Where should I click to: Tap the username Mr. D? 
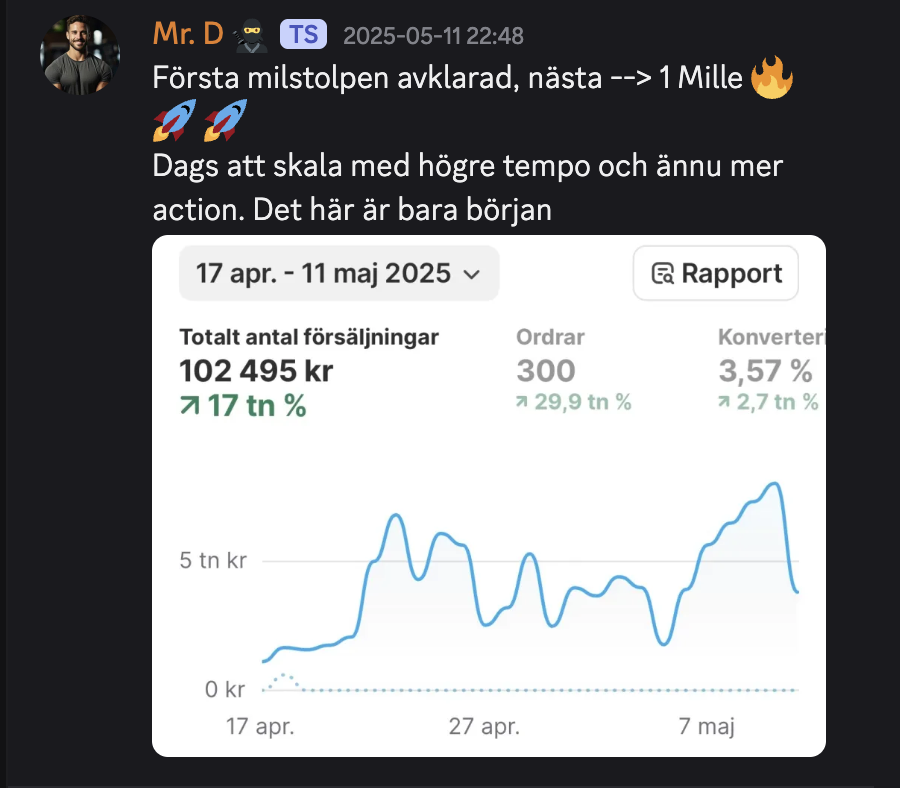(188, 34)
